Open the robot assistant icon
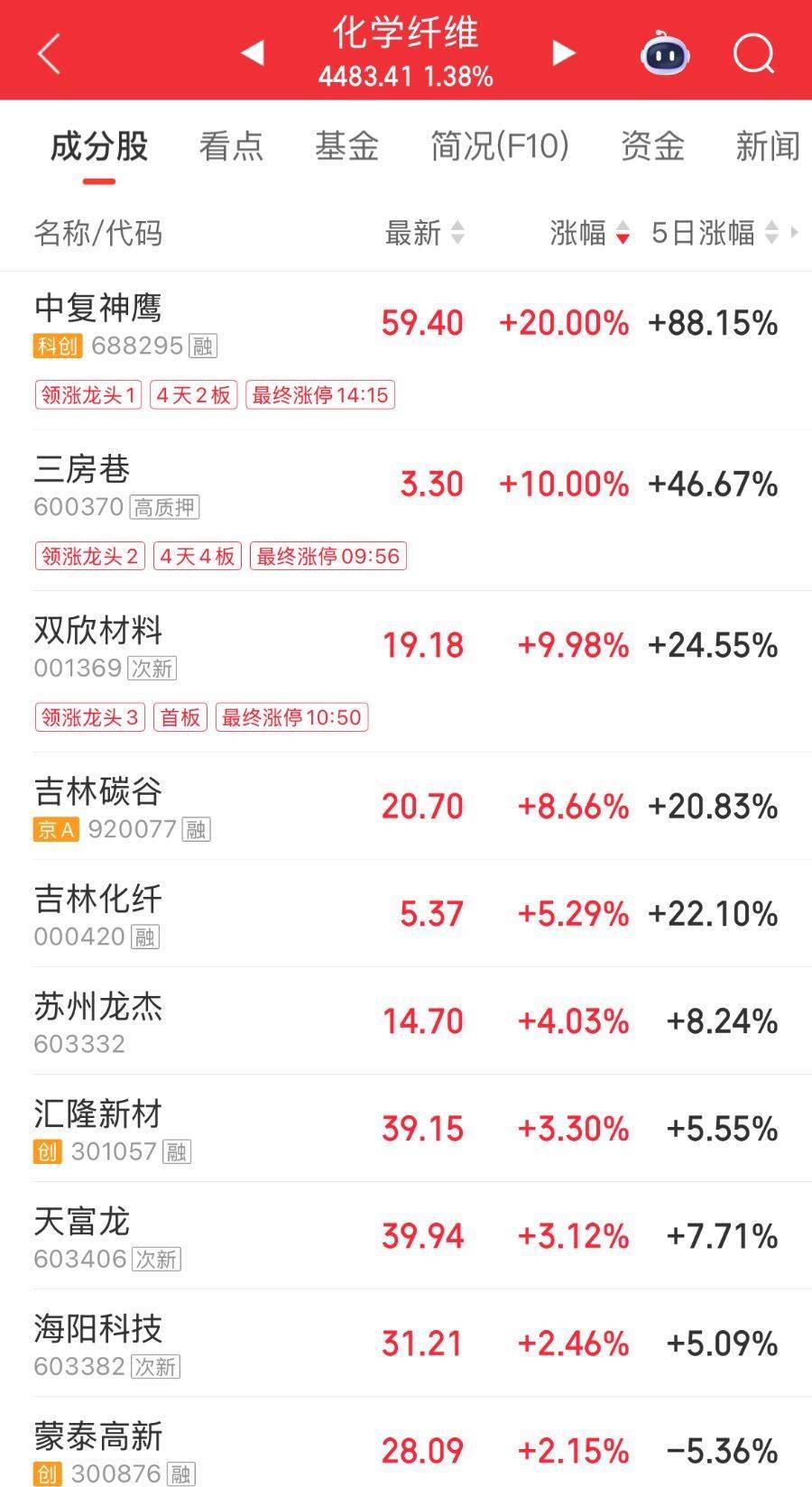The height and width of the screenshot is (1487, 812). click(x=665, y=54)
